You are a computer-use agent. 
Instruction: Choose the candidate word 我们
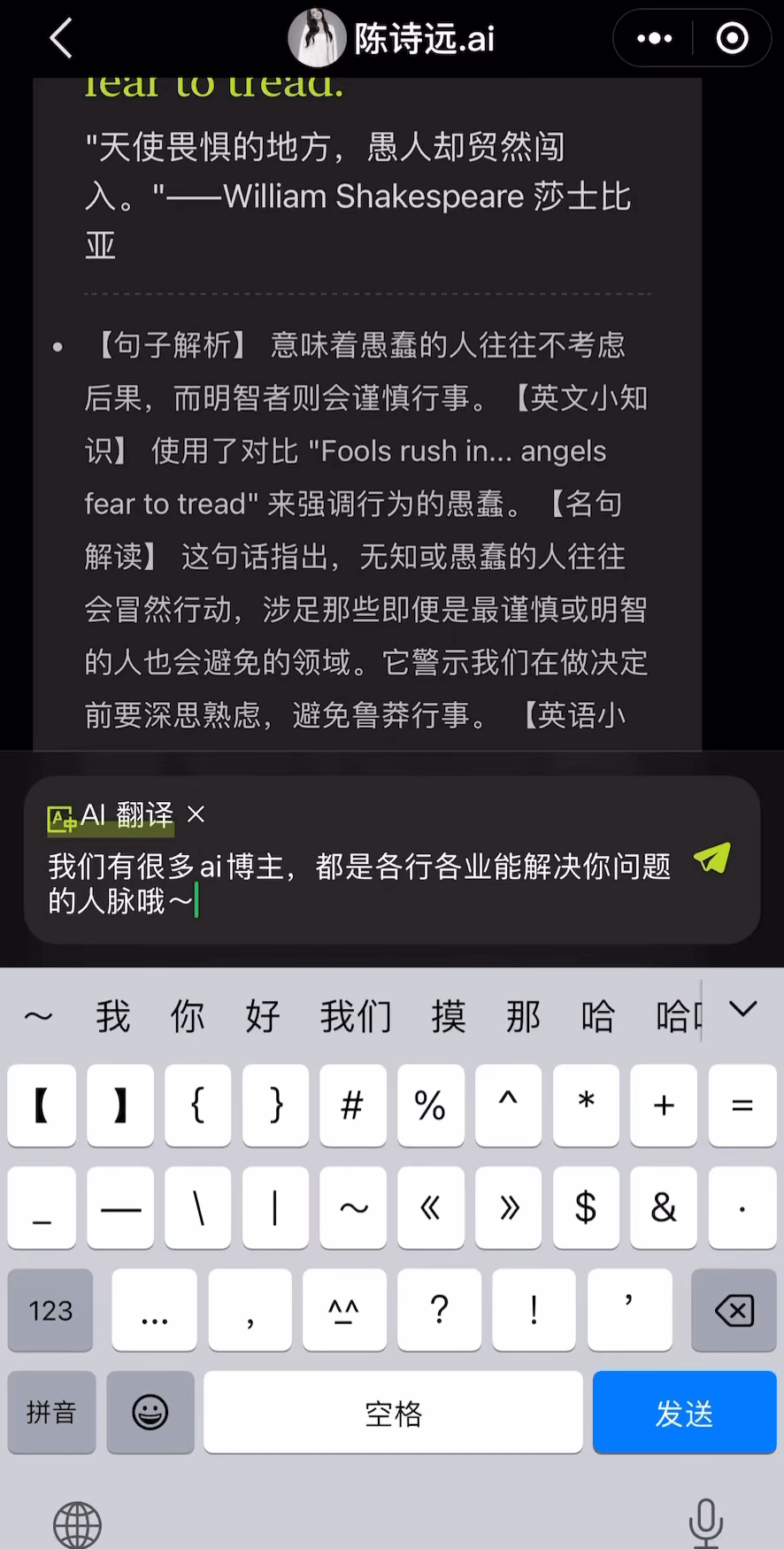[x=355, y=1016]
